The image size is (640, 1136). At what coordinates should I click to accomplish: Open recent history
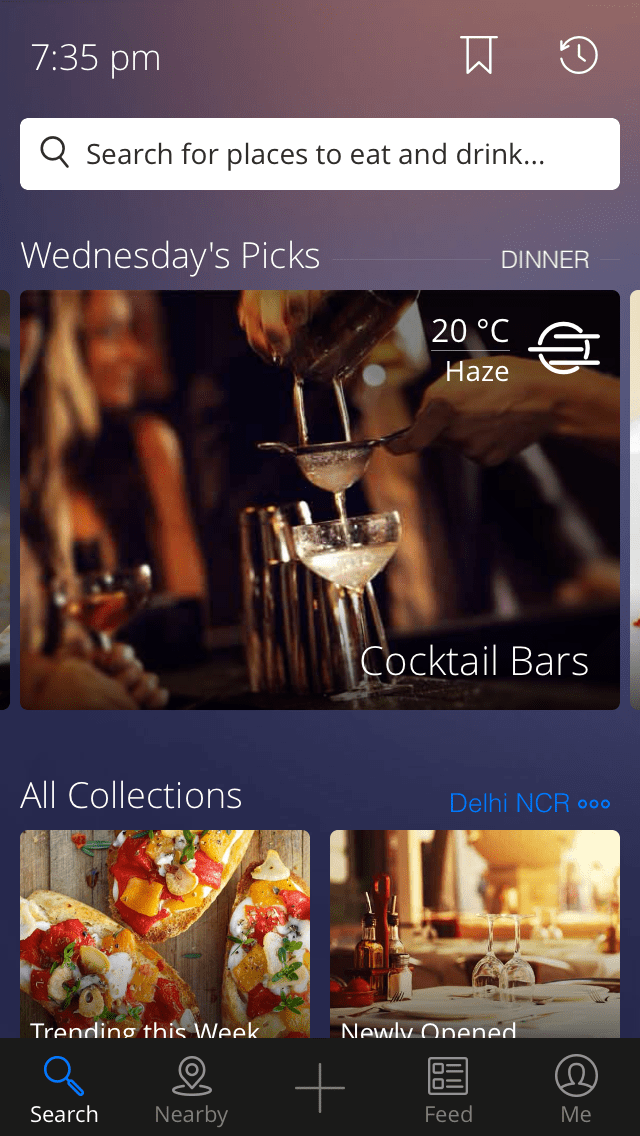[578, 56]
